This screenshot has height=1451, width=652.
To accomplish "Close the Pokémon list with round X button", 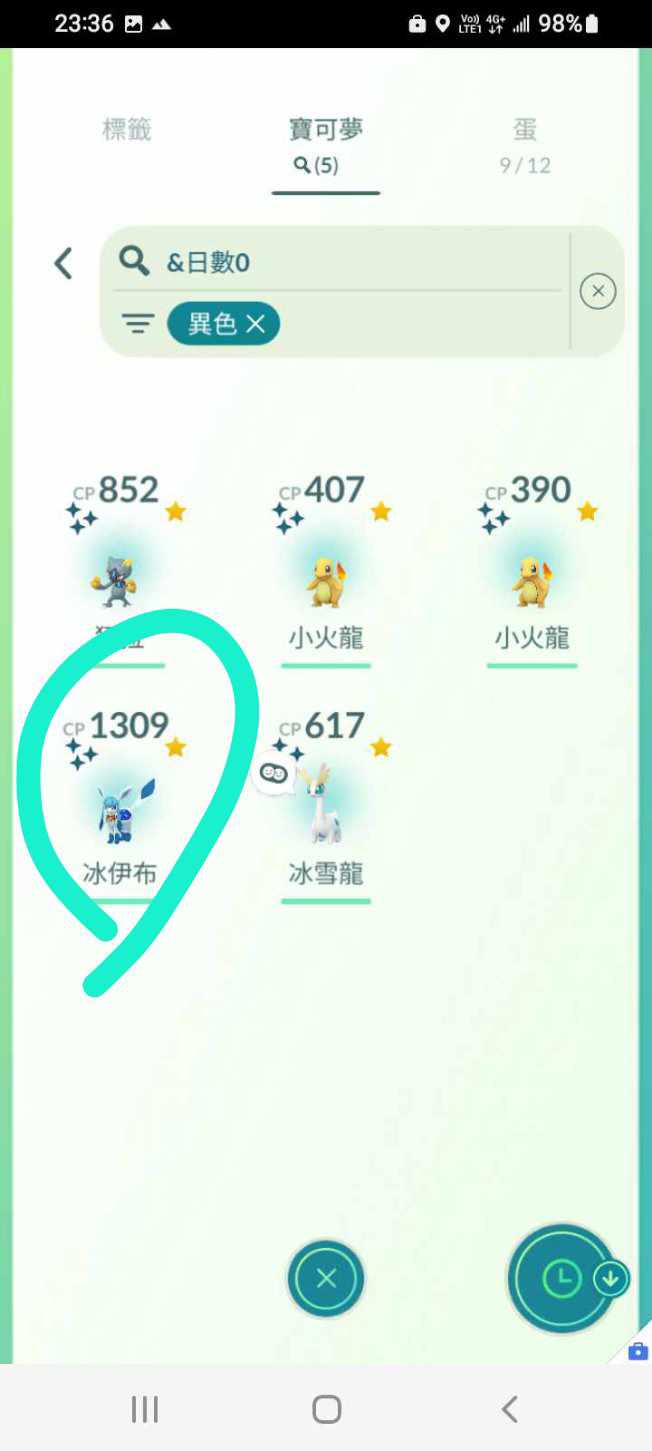I will click(326, 1278).
